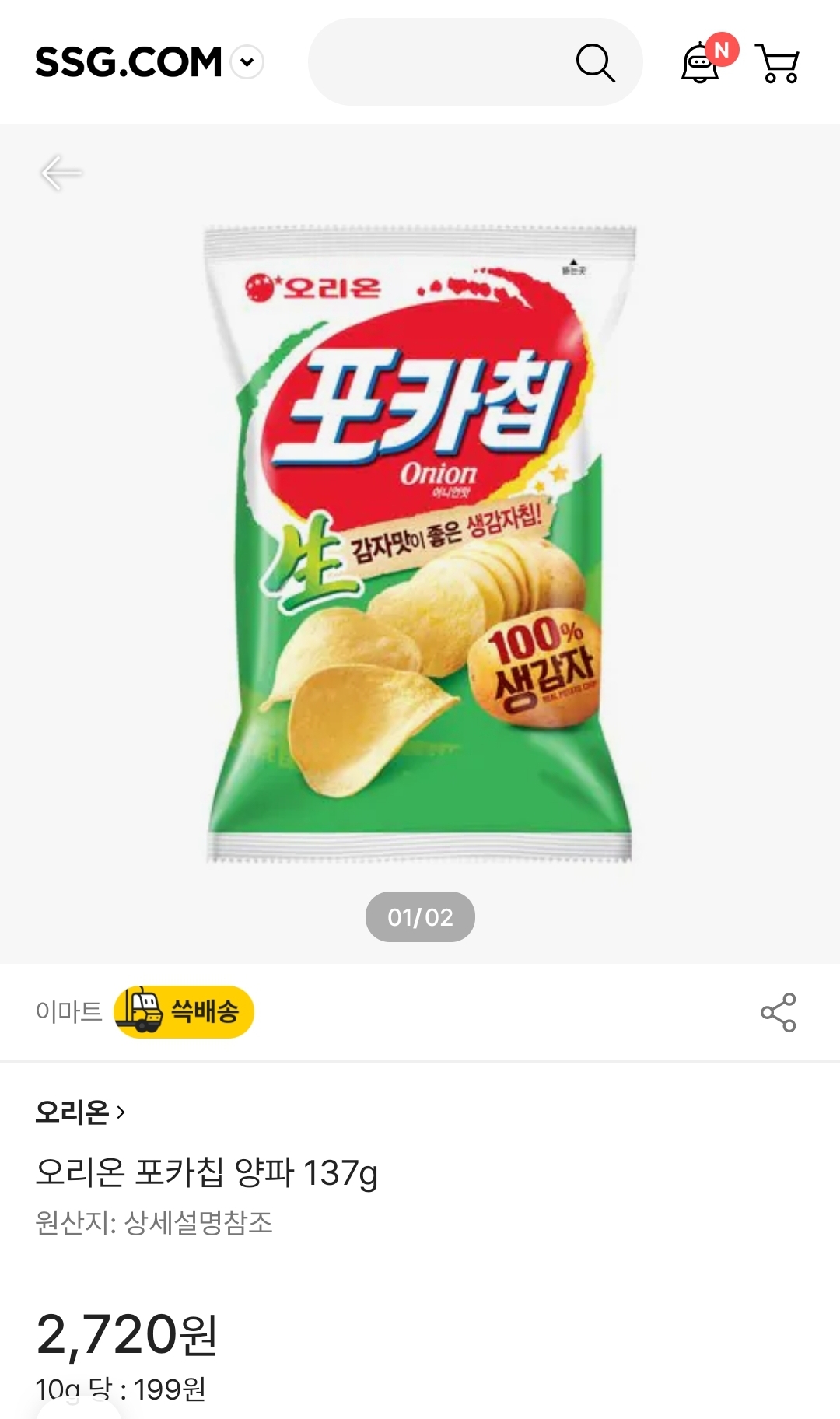The image size is (840, 1419).
Task: Open the notifications bell
Action: [x=700, y=64]
